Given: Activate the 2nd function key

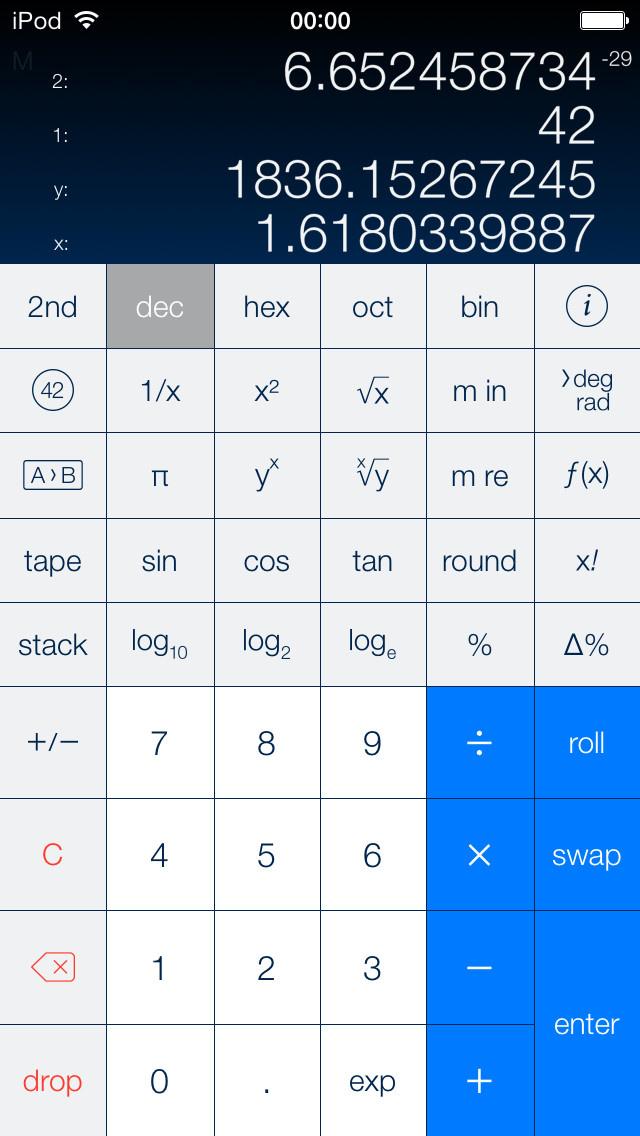Looking at the screenshot, I should 52,306.
